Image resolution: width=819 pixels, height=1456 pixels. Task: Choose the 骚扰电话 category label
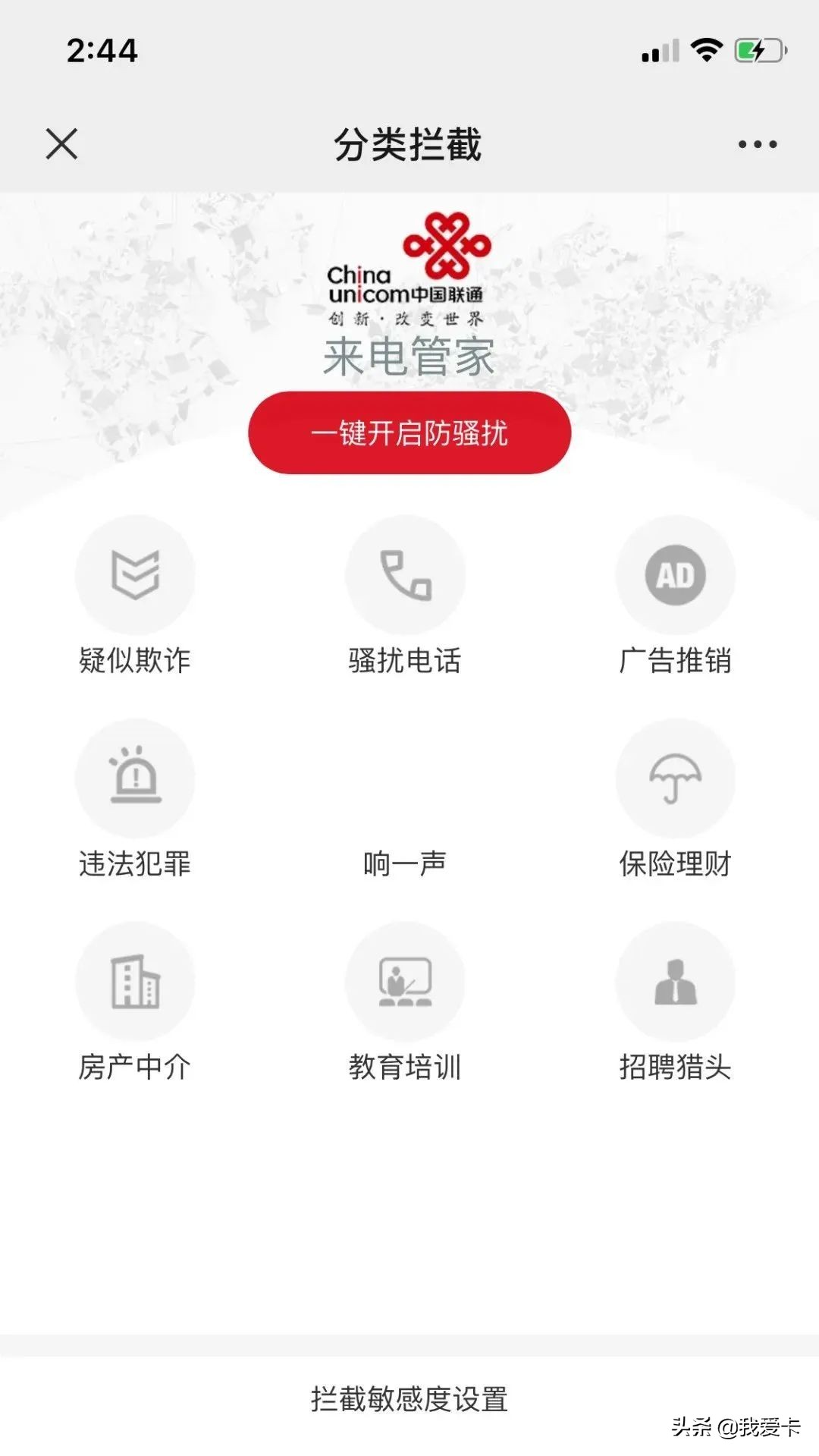[406, 661]
